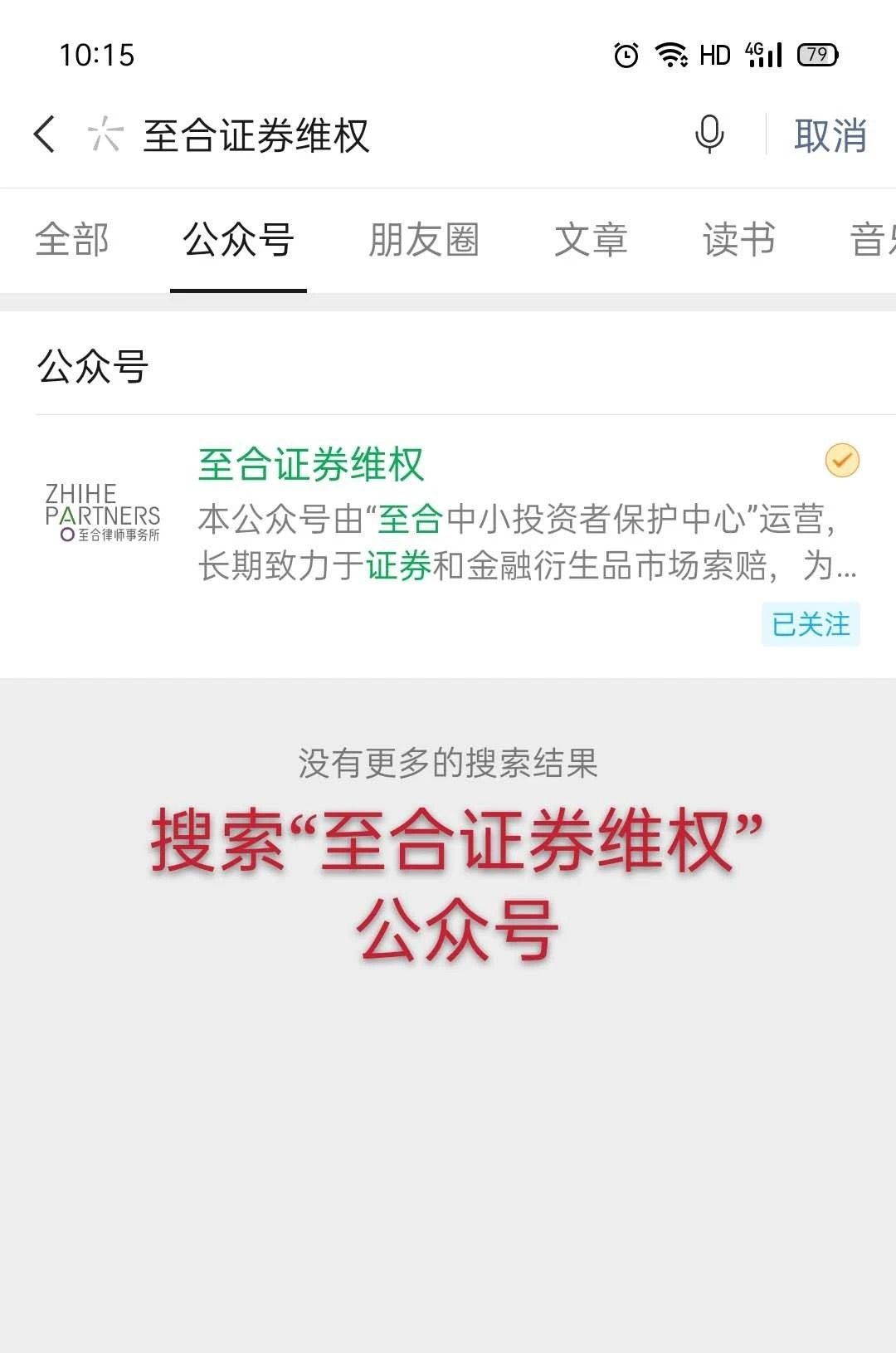Open the 文章 tab
The image size is (896, 1353).
[x=591, y=241]
